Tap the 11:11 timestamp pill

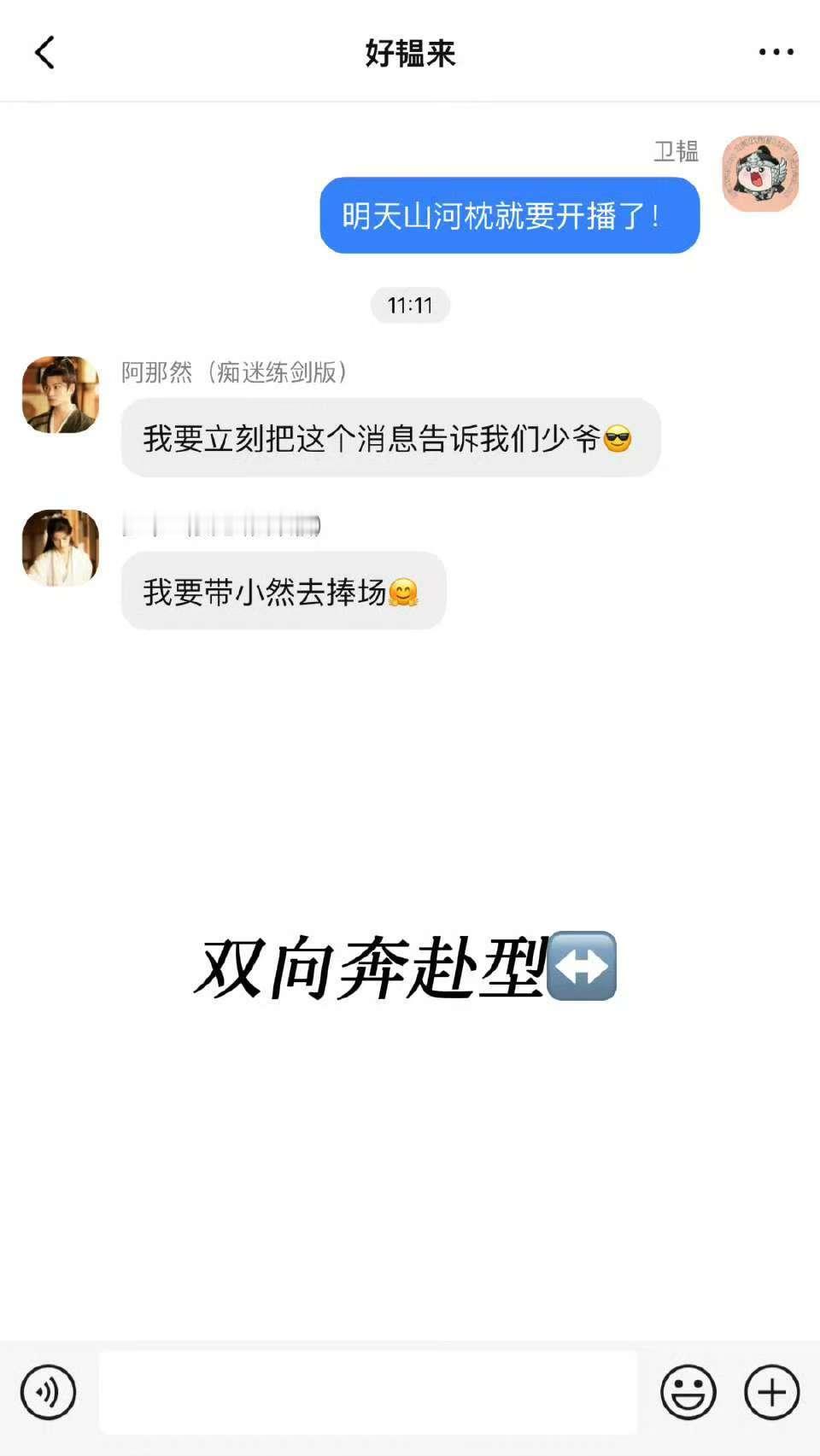[410, 305]
